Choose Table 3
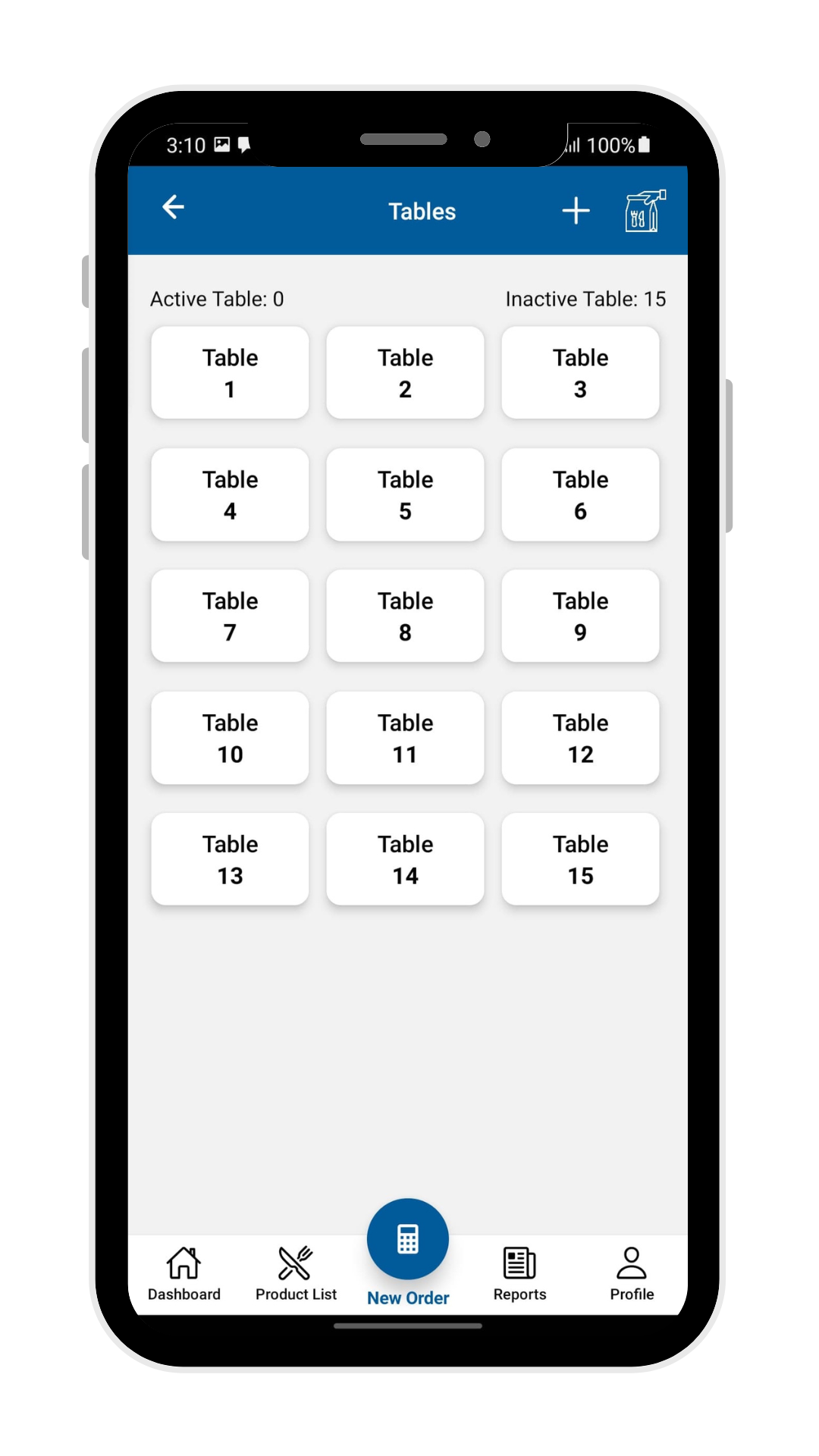Screen dimensions: 819x1456 click(580, 373)
